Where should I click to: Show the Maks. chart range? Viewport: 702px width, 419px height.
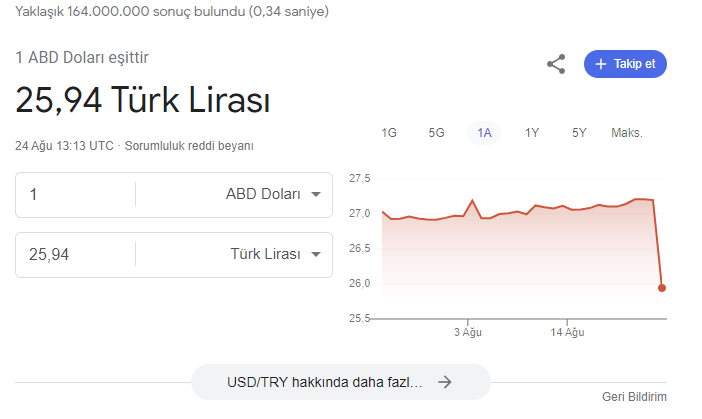(627, 133)
